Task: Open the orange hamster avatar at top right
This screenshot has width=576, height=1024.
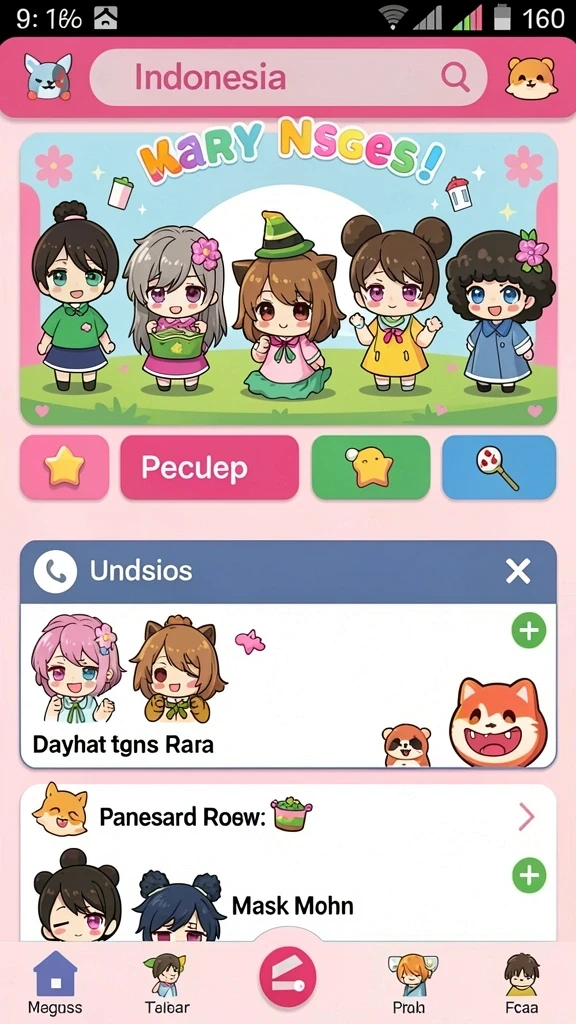Action: tap(532, 78)
